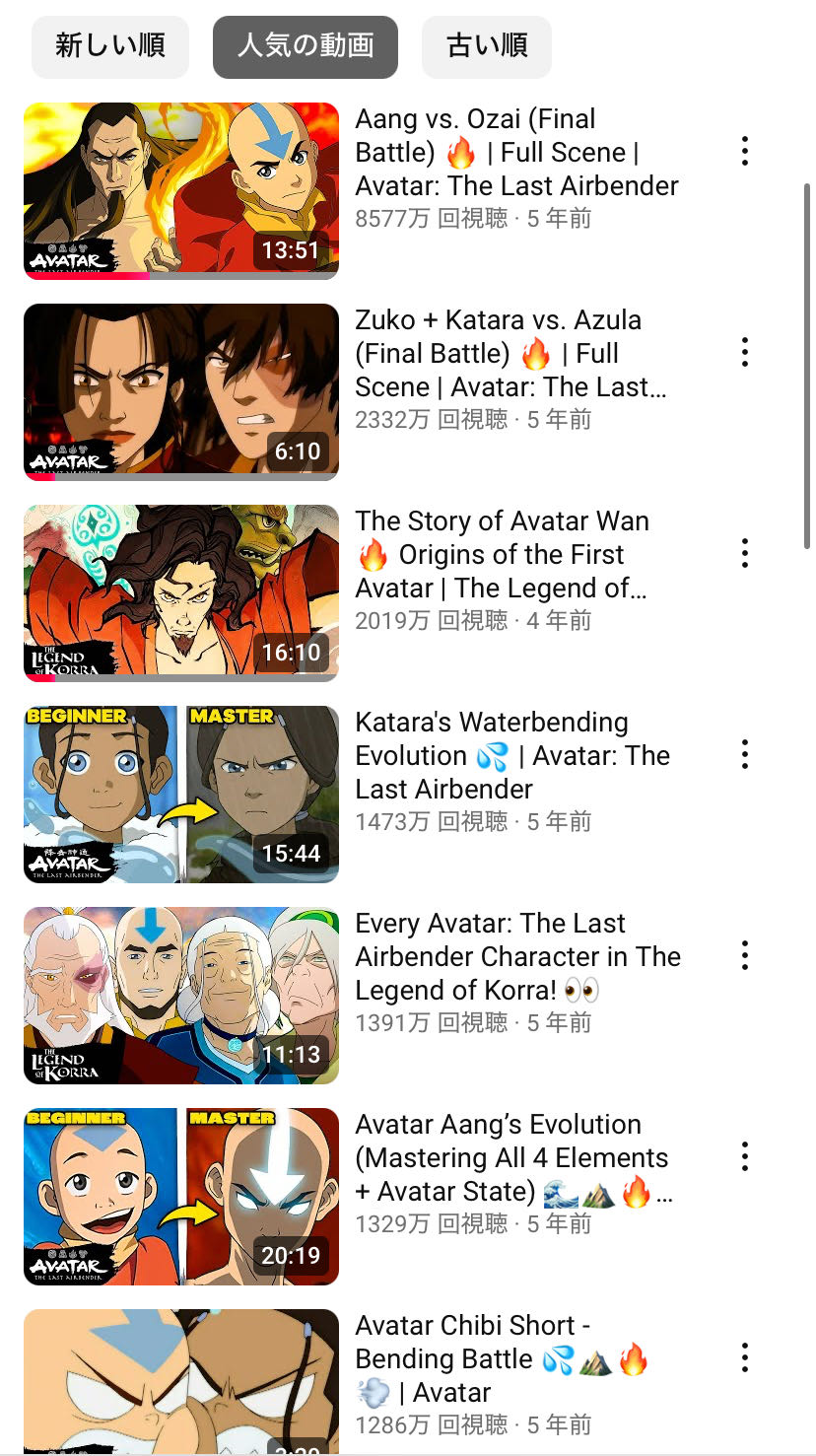This screenshot has height=1456, width=816.
Task: Play the Aang vs. Ozai Final Battle video
Action: click(181, 190)
